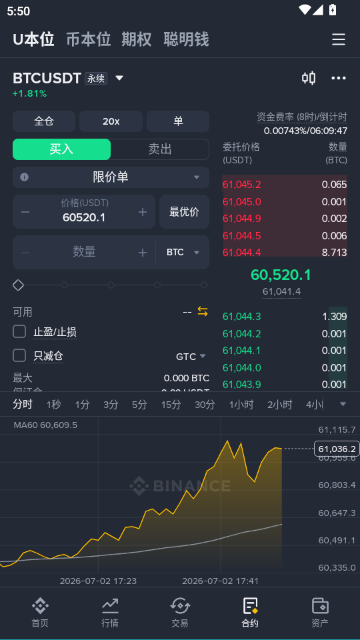
Task: Switch to the 币本位 tab
Action: click(89, 39)
